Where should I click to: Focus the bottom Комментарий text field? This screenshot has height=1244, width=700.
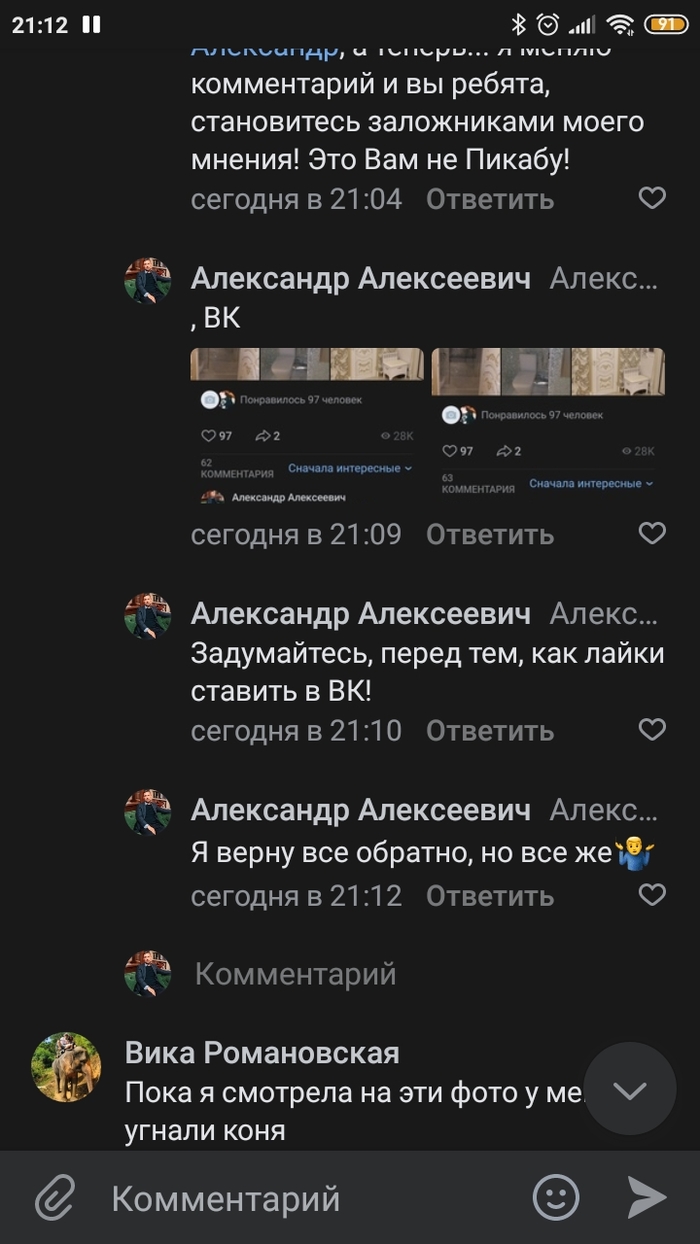[300, 1198]
